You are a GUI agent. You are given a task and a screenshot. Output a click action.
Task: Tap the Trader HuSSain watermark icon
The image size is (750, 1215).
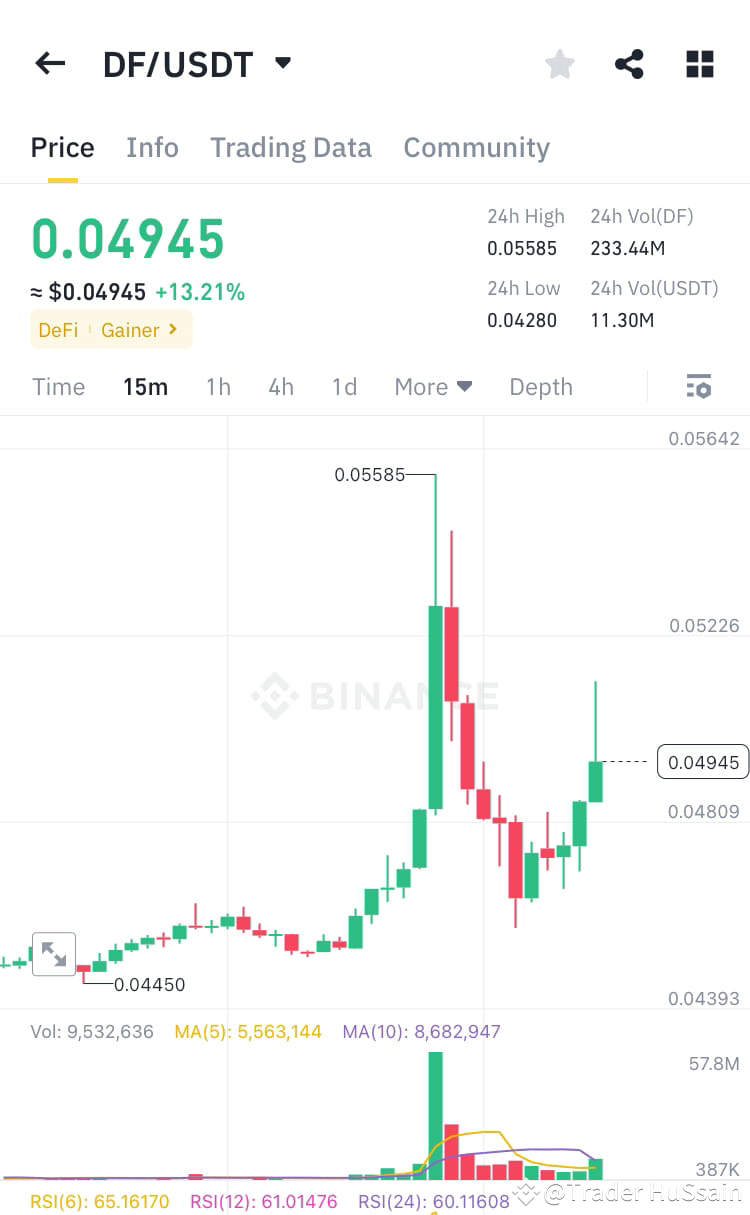pyautogui.click(x=524, y=1190)
